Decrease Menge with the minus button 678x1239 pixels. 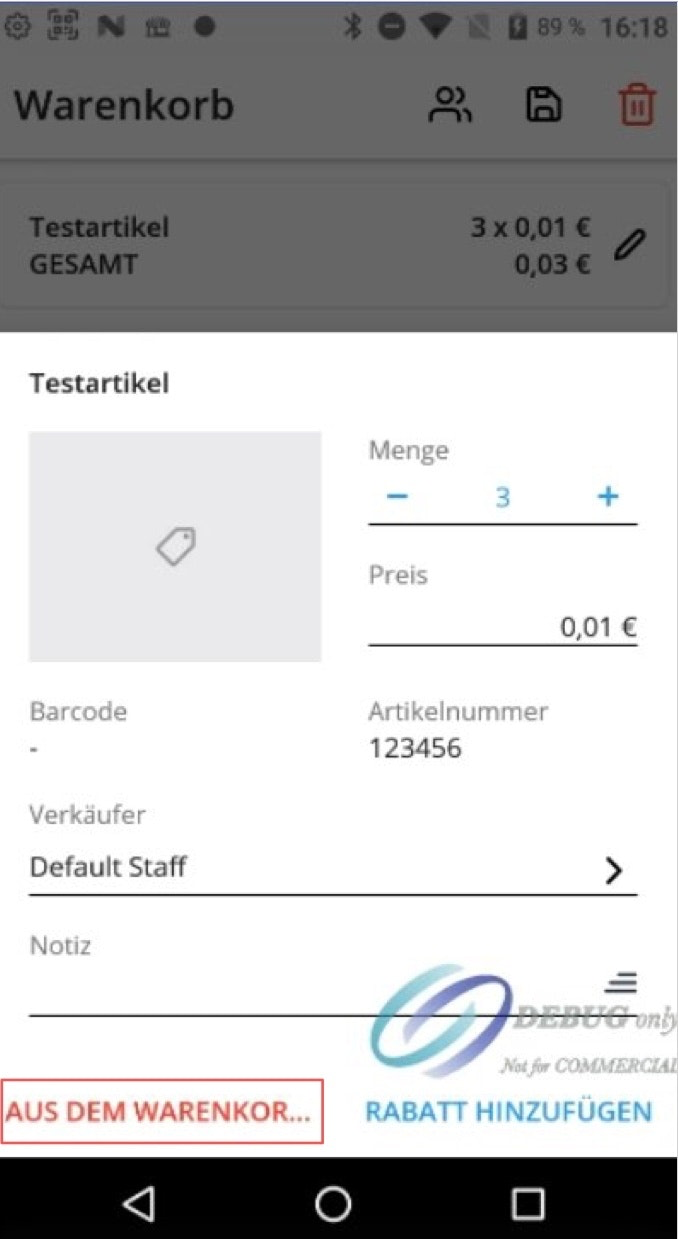point(397,497)
